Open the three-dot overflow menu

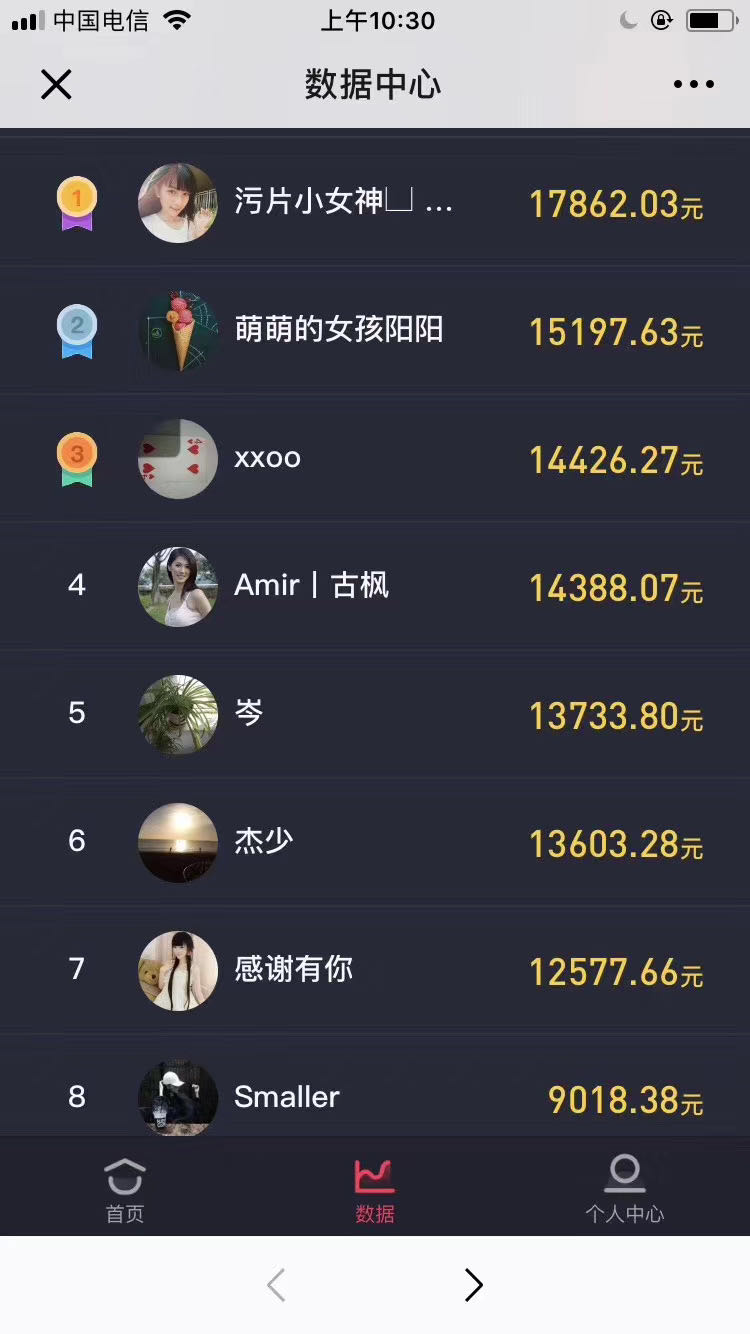point(693,85)
